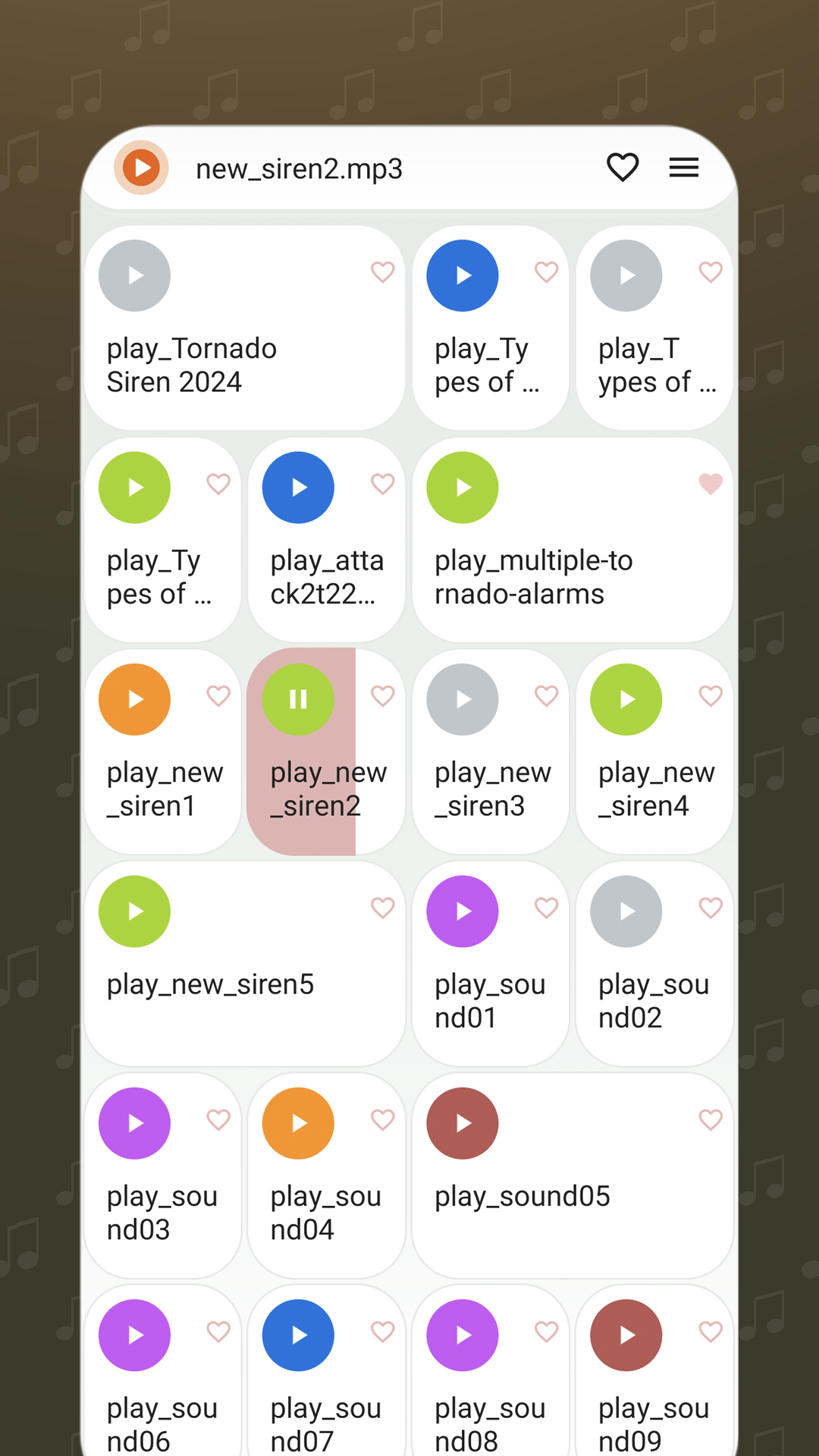Play the play_sound01 clip
The image size is (819, 1456).
(462, 911)
